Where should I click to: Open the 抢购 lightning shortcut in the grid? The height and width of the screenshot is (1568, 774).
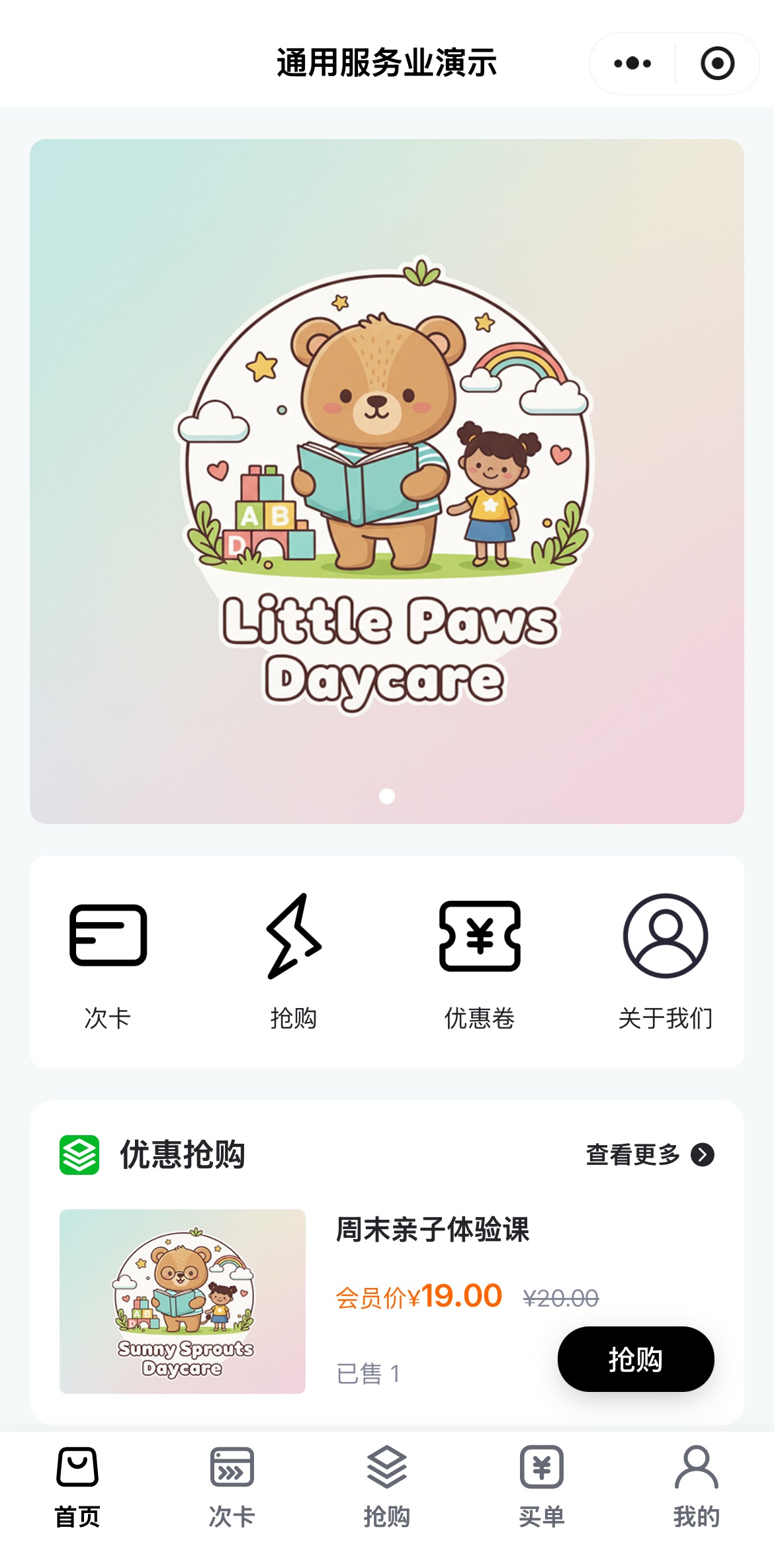(x=294, y=960)
